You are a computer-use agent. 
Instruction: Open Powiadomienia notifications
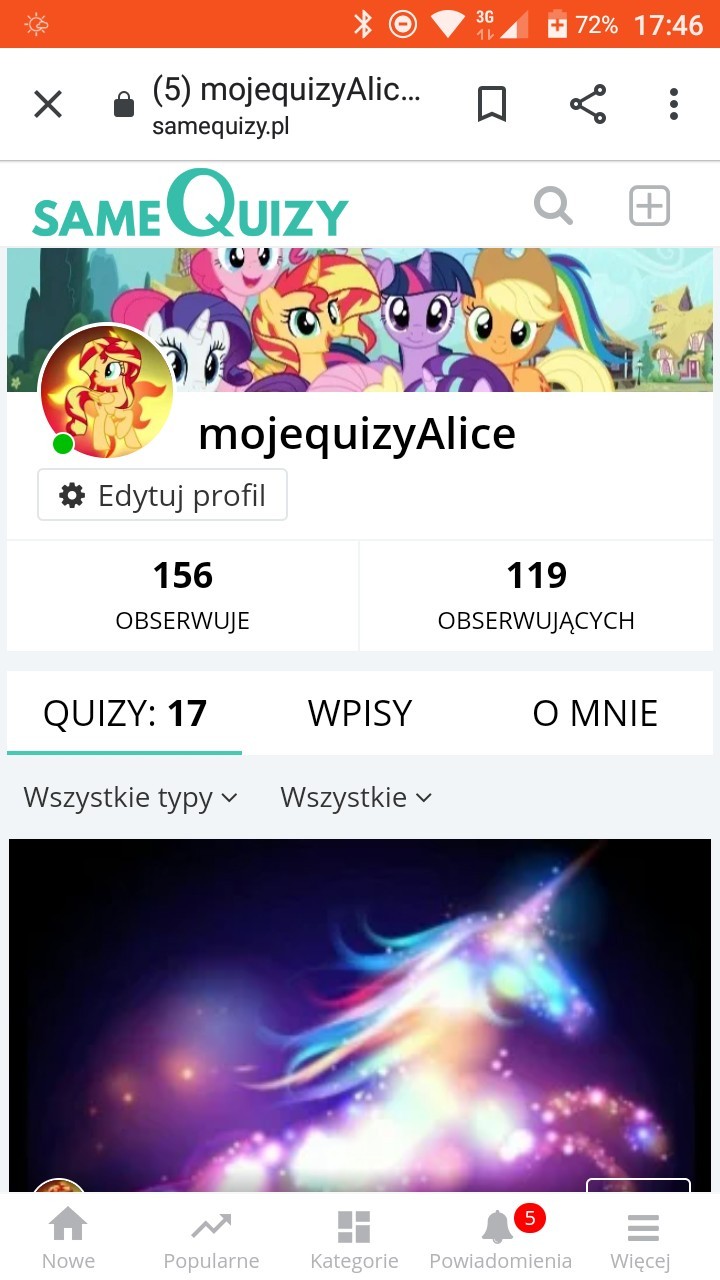(500, 1238)
